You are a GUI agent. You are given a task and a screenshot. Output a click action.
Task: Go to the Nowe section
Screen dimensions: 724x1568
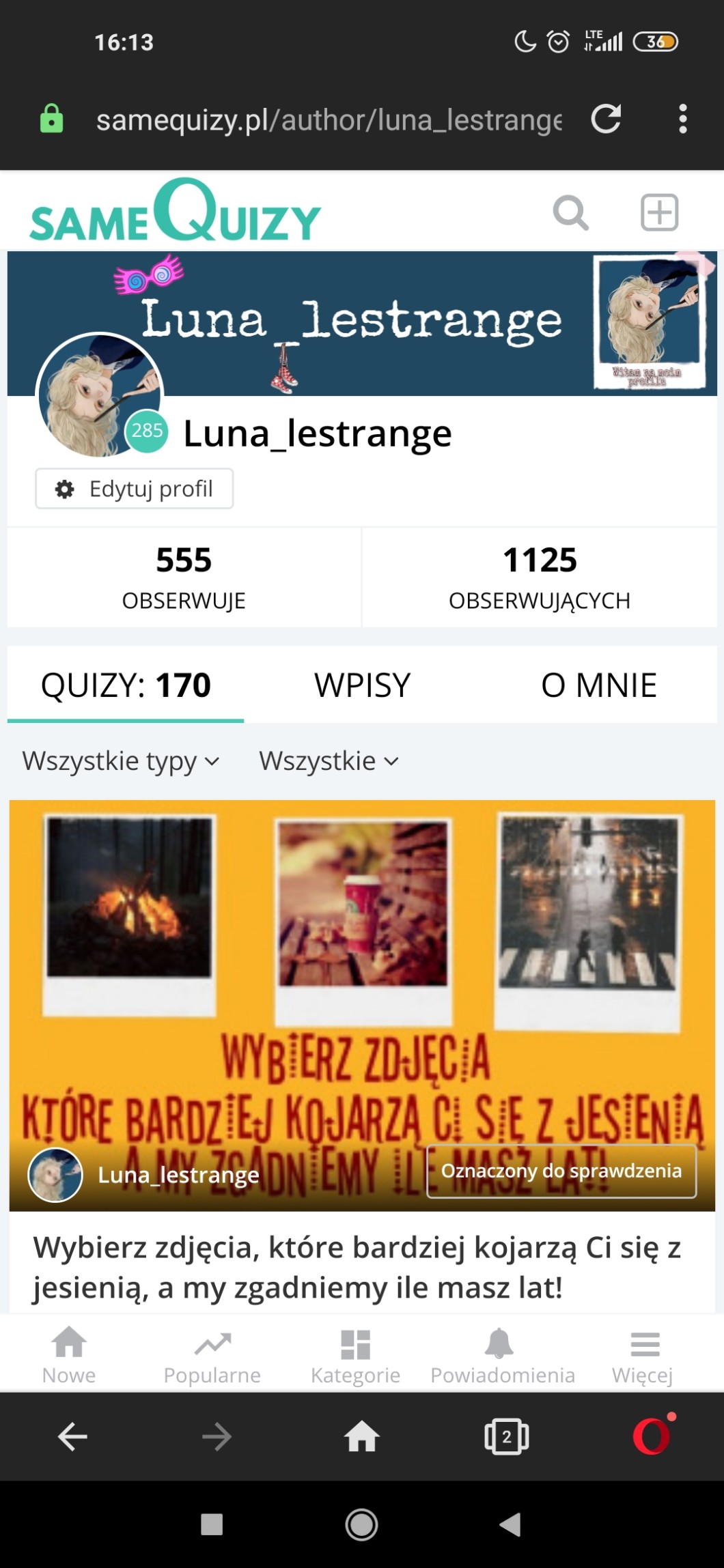pos(69,1356)
